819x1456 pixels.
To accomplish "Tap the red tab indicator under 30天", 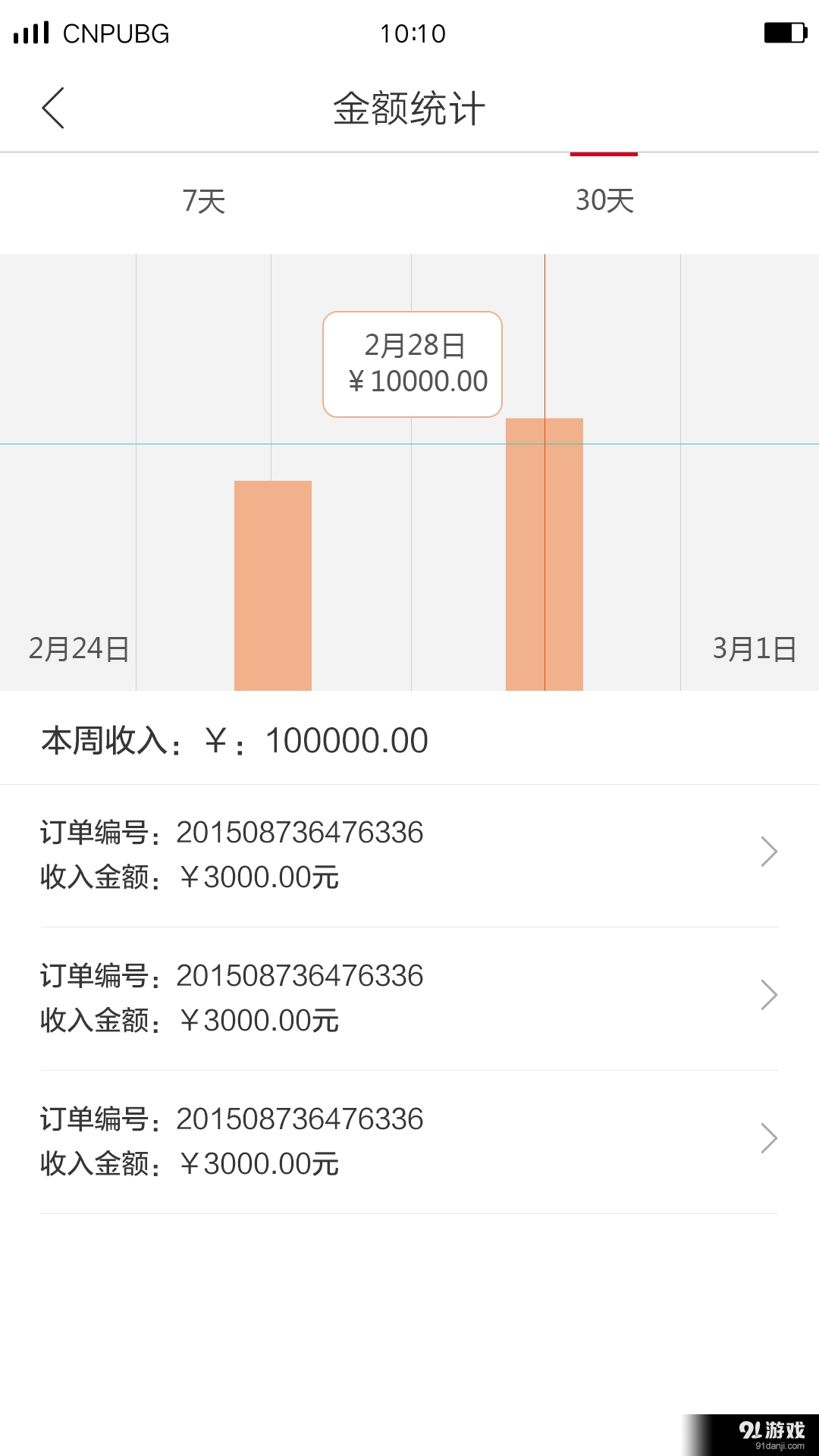I will coord(604,154).
